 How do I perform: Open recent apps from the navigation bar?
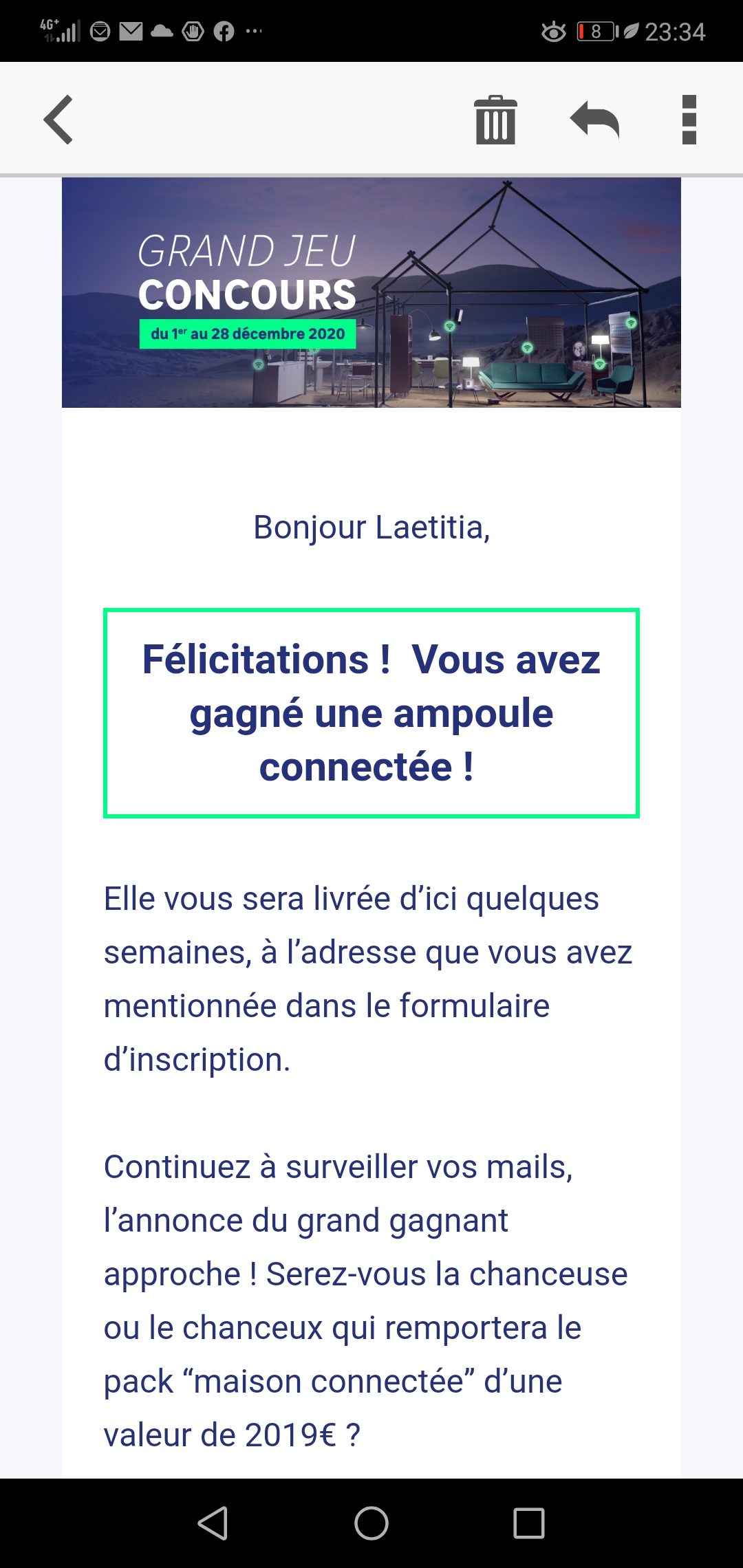(x=529, y=1523)
